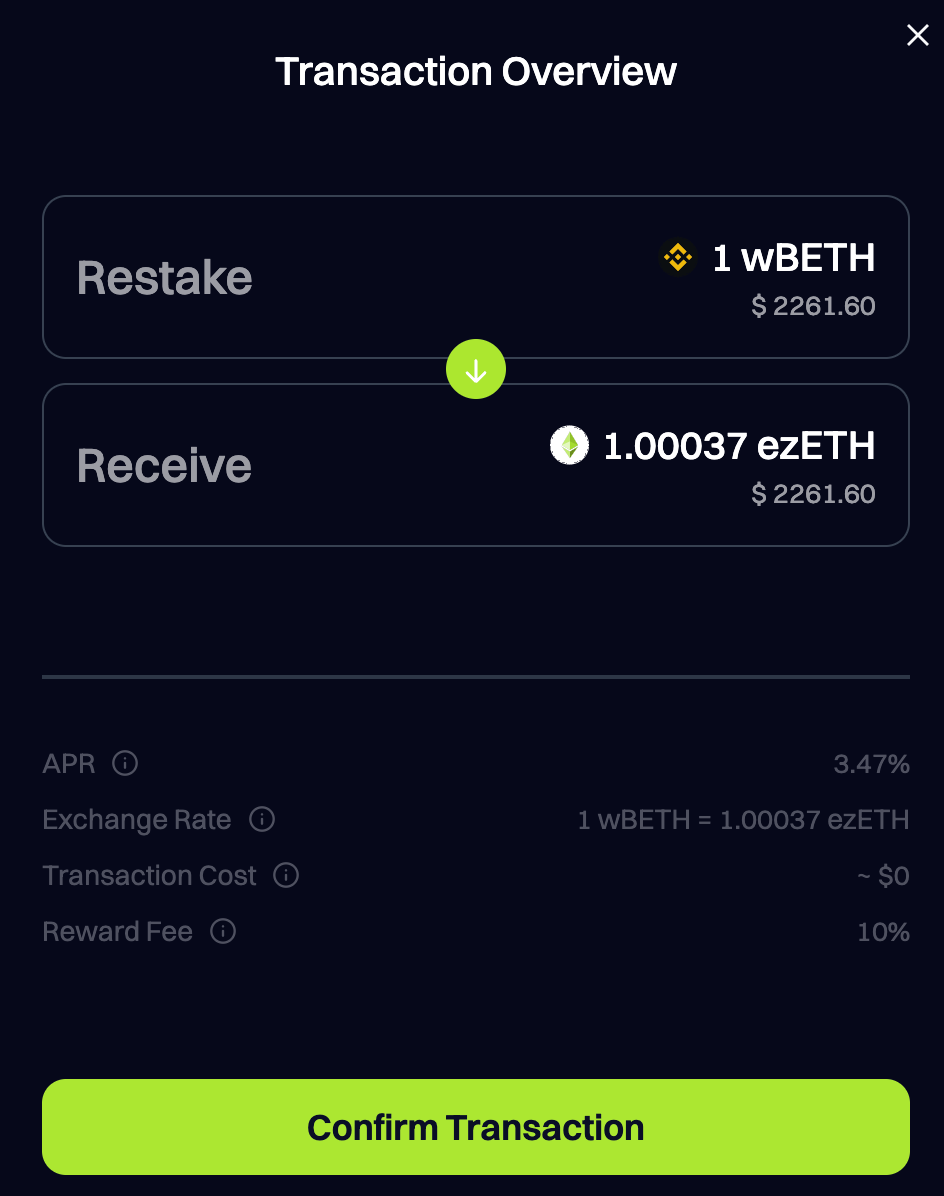Click the Restake label
Image resolution: width=944 pixels, height=1196 pixels.
click(x=164, y=277)
